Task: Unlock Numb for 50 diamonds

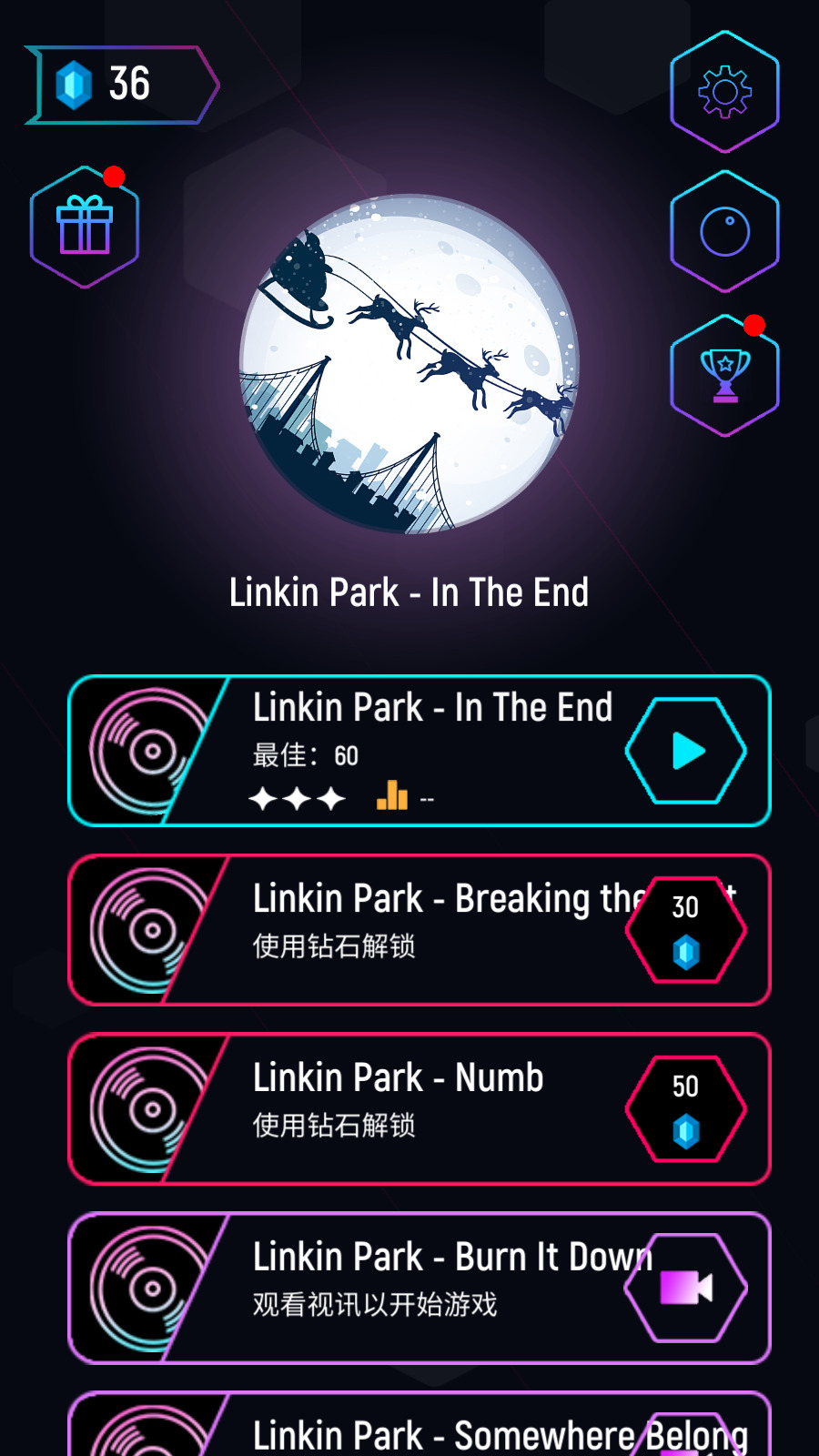Action: [686, 1109]
